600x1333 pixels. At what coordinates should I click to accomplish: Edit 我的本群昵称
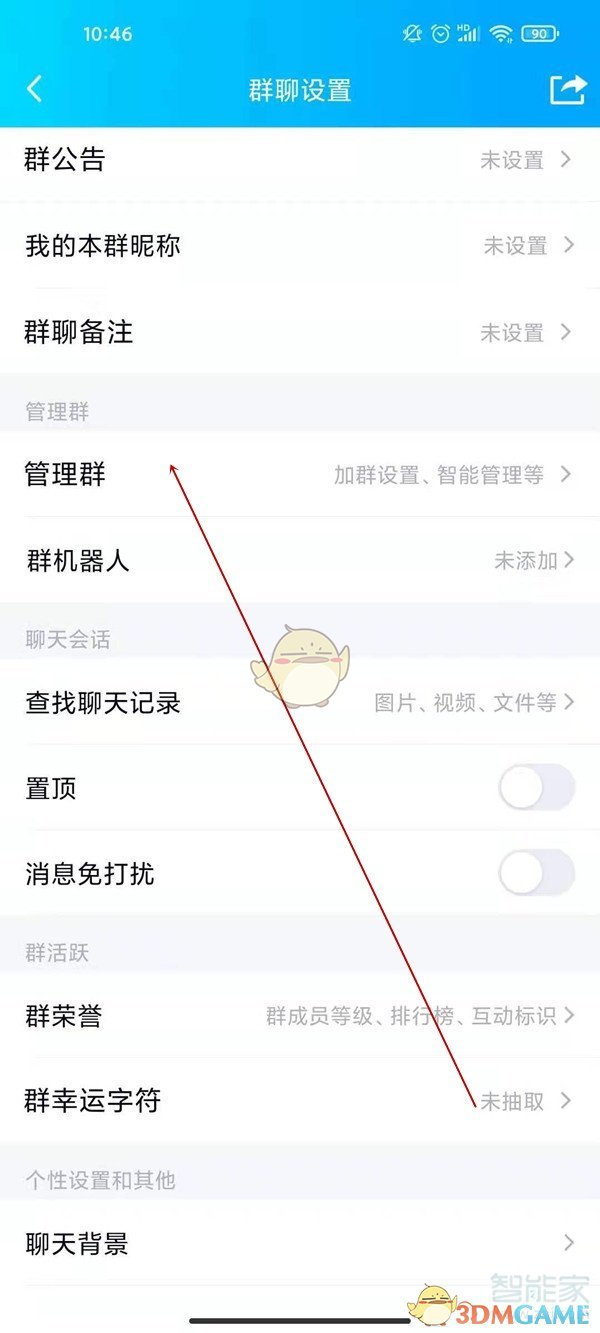(300, 246)
